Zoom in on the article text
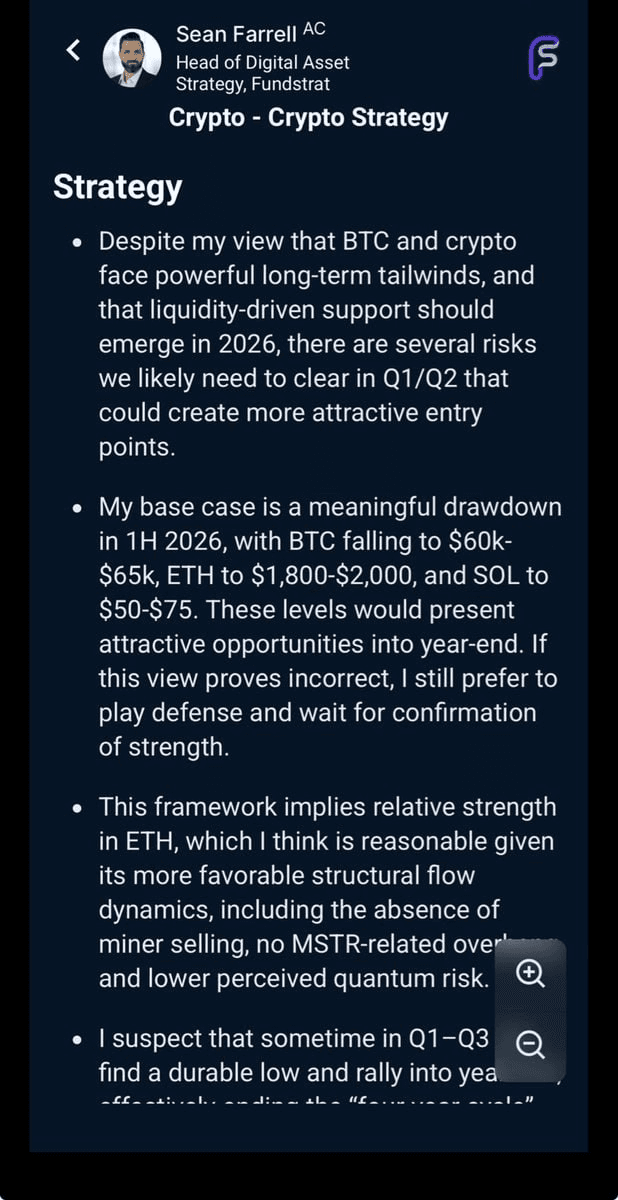The height and width of the screenshot is (1200, 618). click(530, 973)
